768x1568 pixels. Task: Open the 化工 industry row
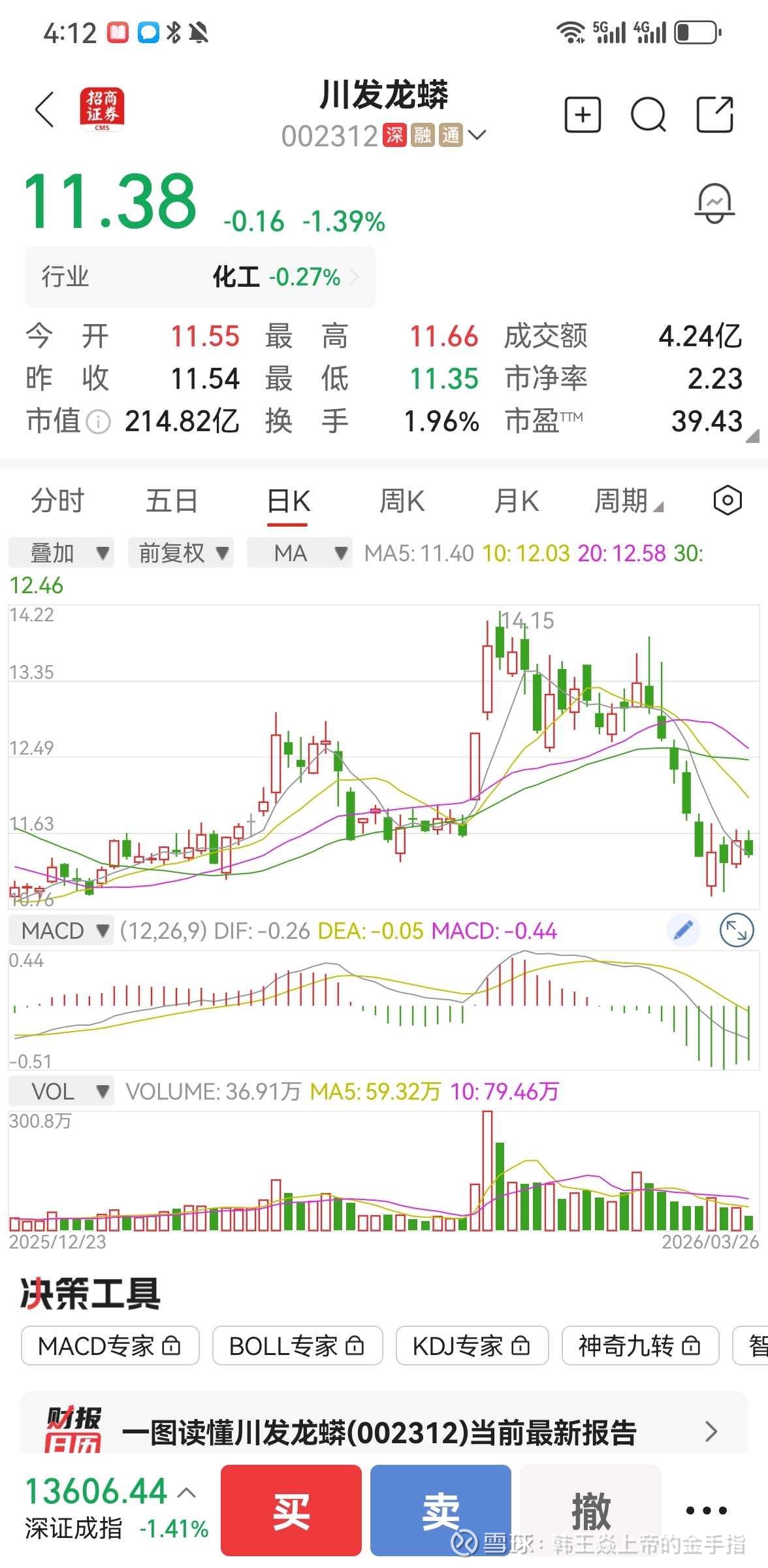click(x=200, y=277)
